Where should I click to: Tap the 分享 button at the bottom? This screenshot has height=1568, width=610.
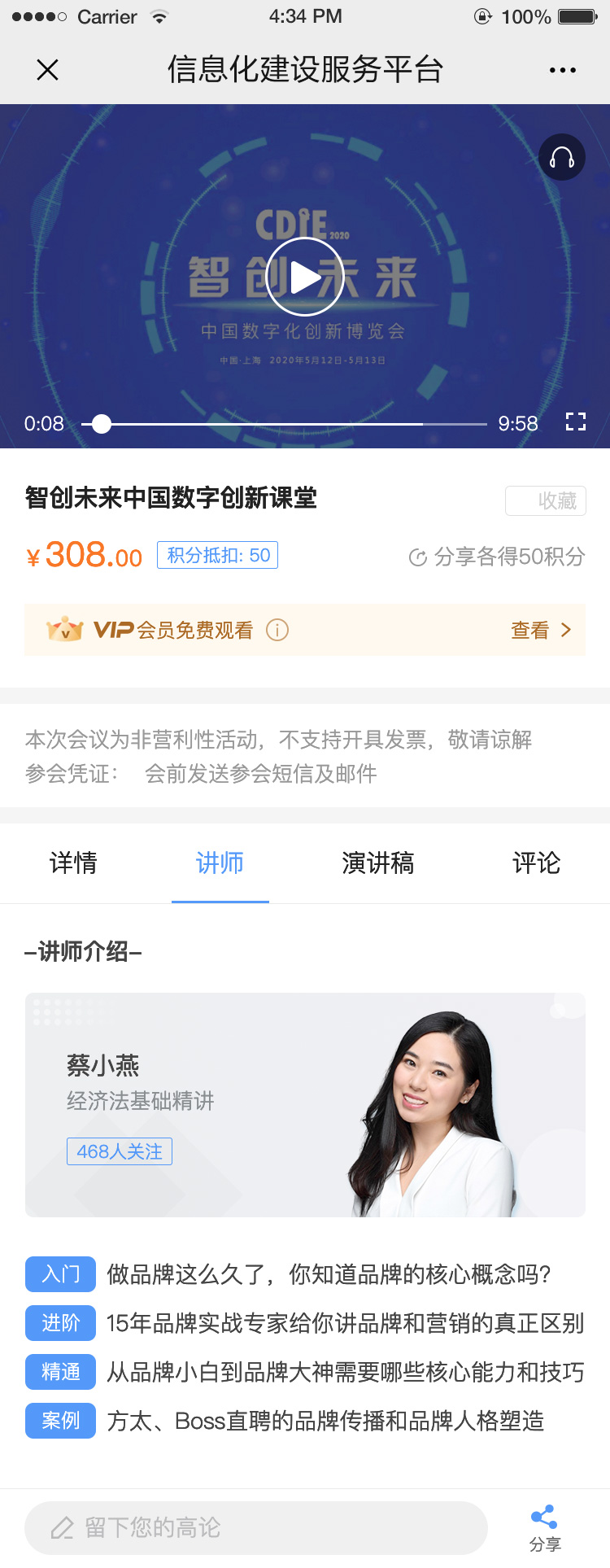[544, 1527]
